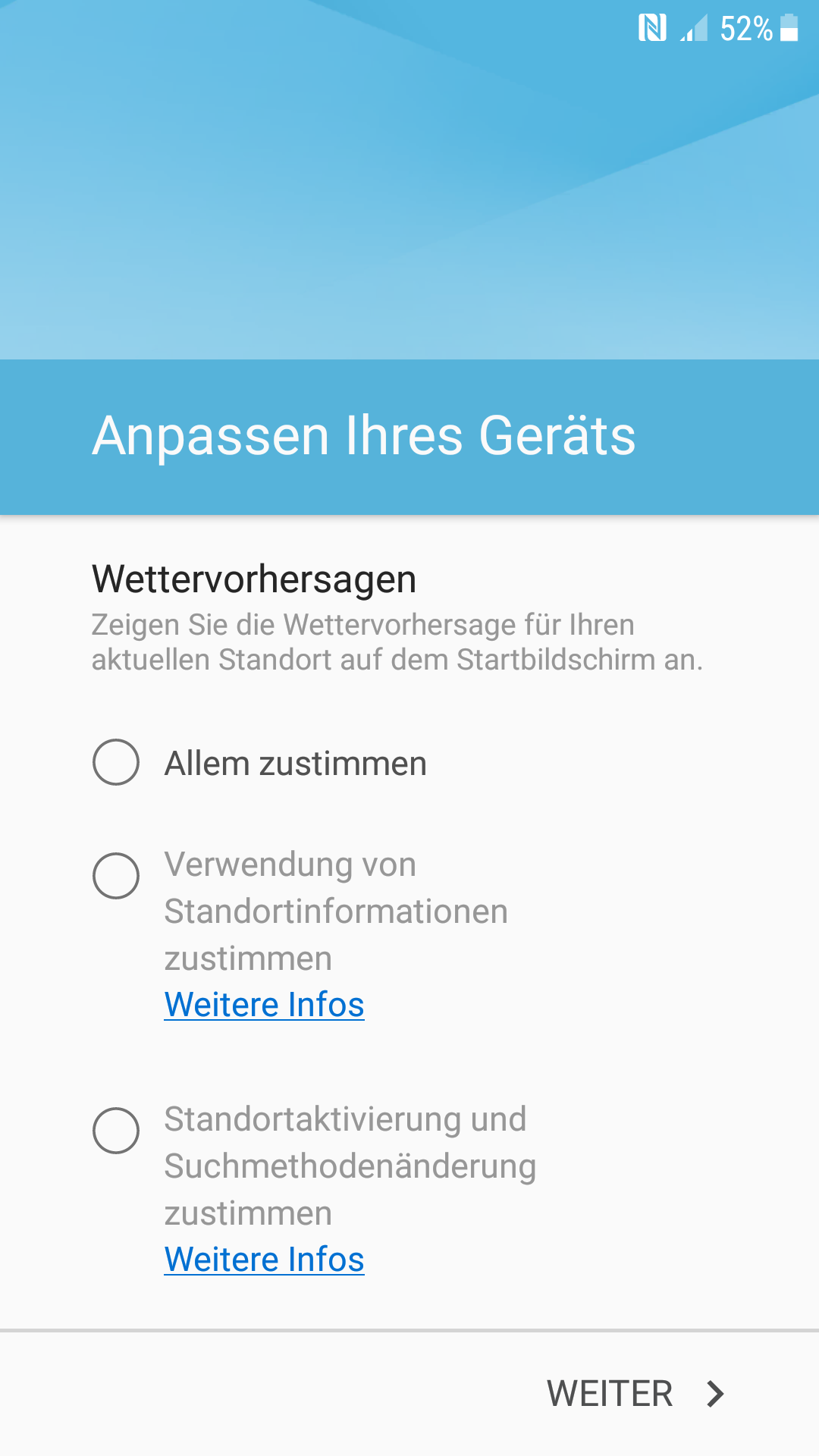Image resolution: width=819 pixels, height=1456 pixels.
Task: Open Weitere Infos under Suchmethodenänderung
Action: (264, 1260)
